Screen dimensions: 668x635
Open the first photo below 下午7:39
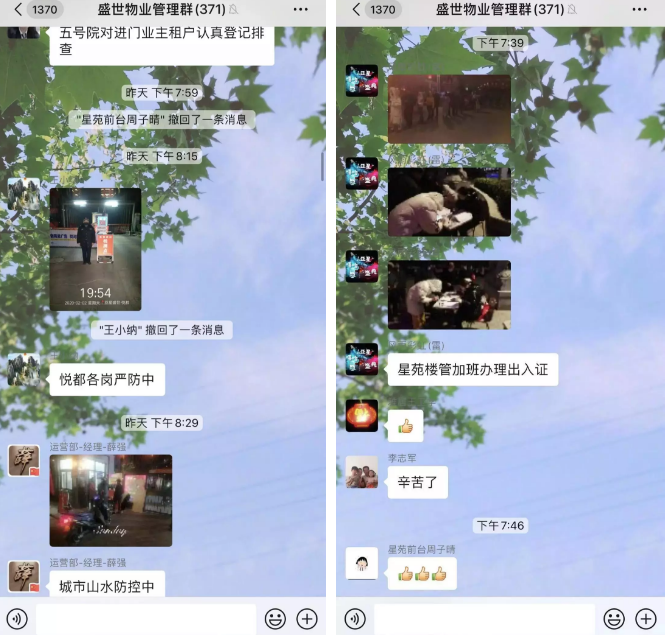pos(449,108)
